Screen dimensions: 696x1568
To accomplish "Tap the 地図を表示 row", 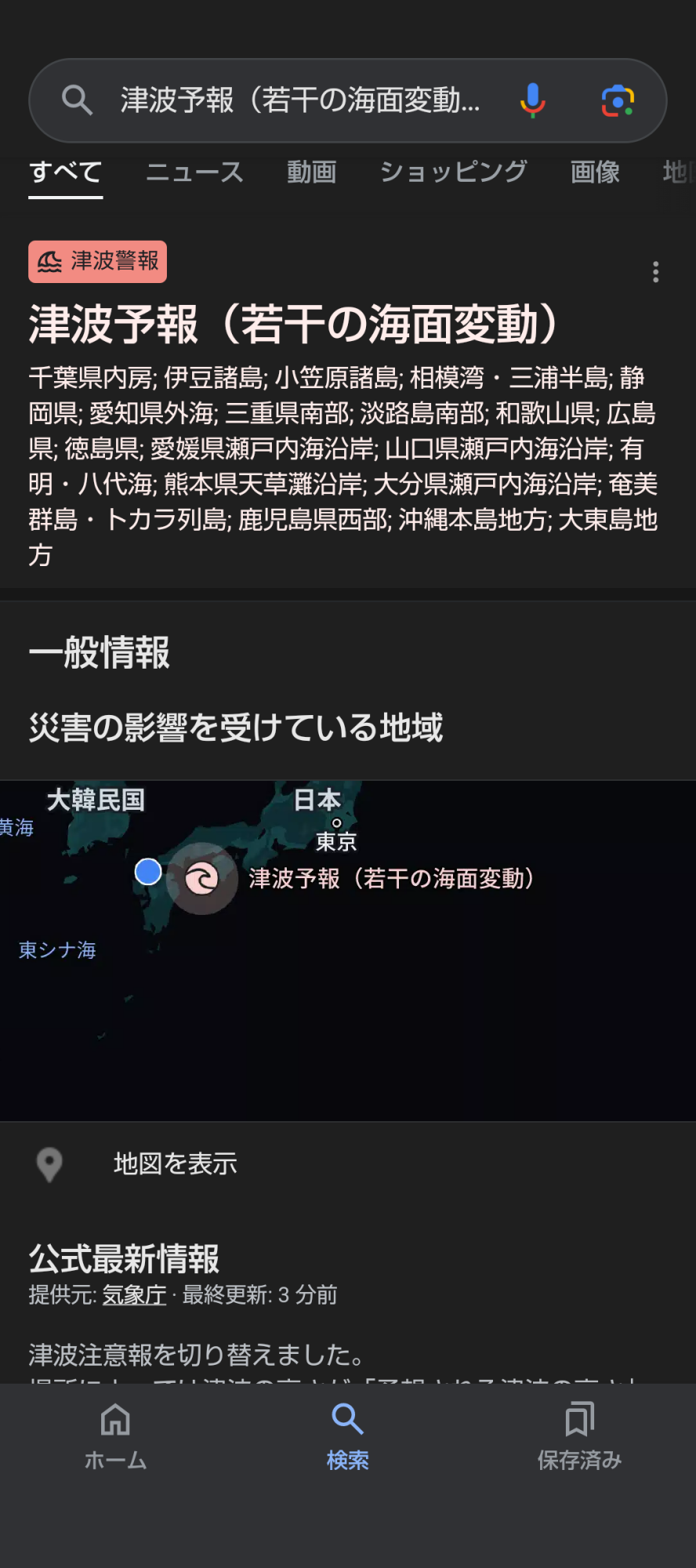I will [x=176, y=1163].
